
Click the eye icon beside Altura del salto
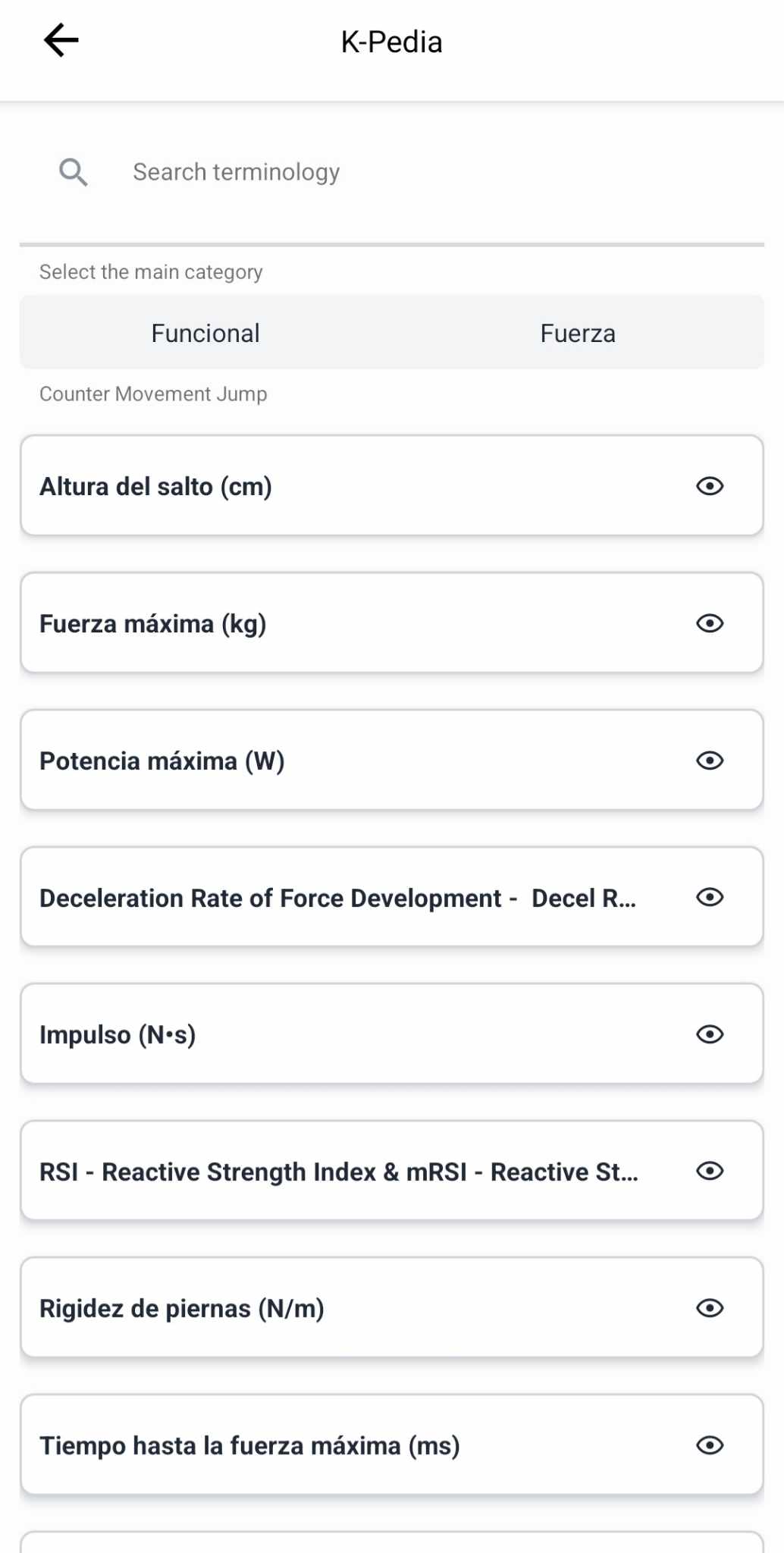tap(710, 486)
